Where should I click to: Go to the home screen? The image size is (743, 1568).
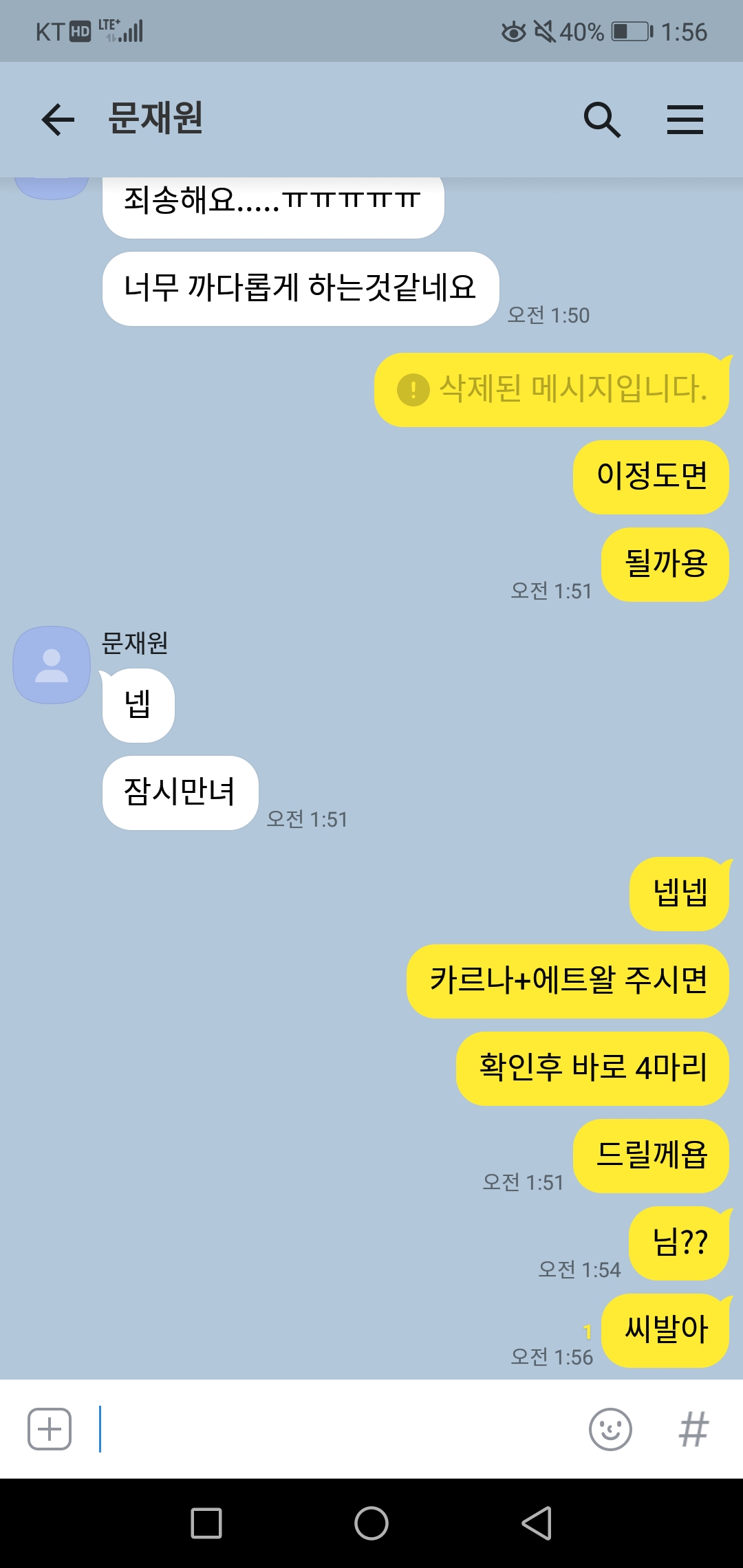coord(371,1523)
